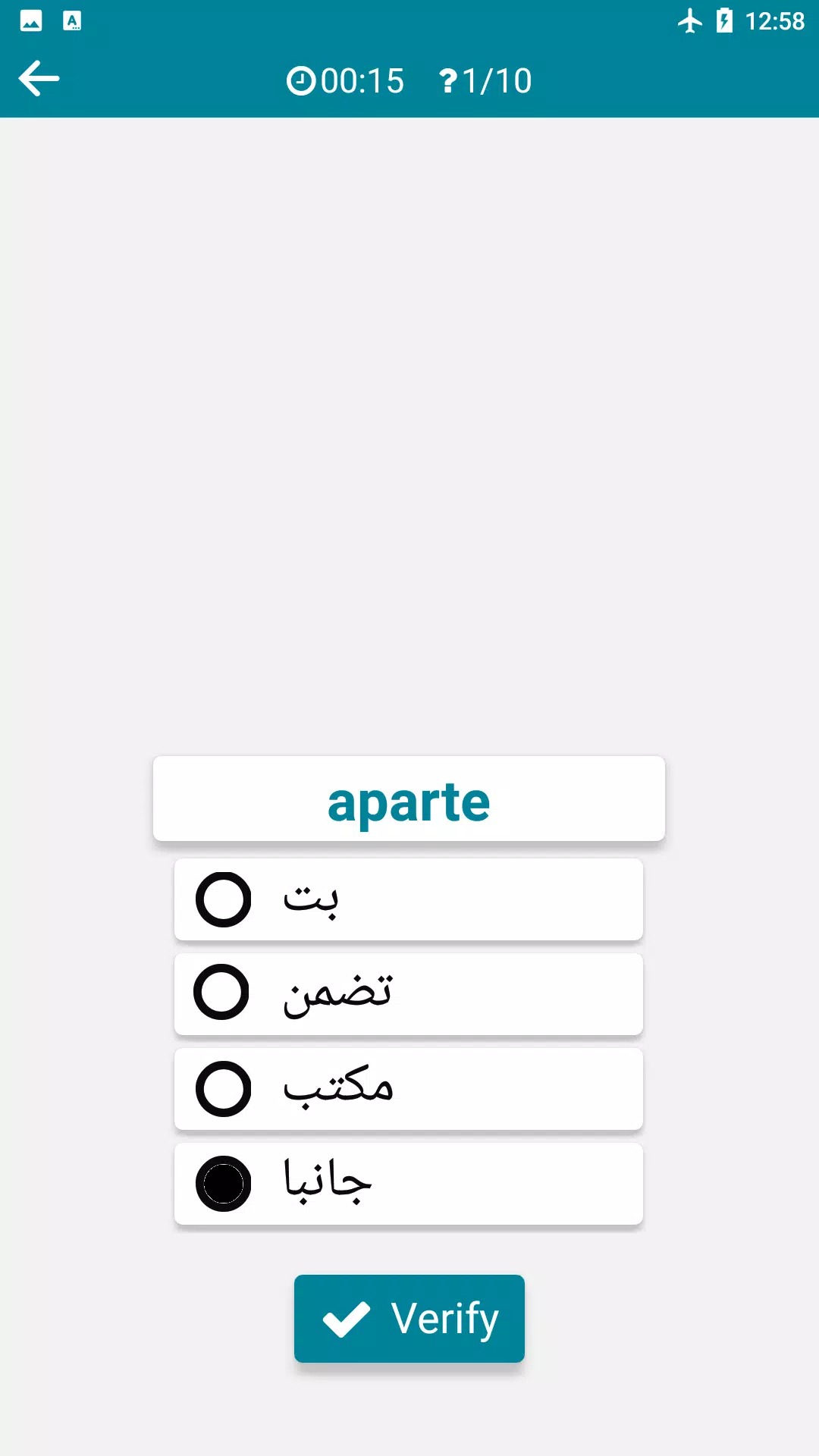Verify the chosen answer
Screen dimensions: 819x1456
(x=409, y=1318)
